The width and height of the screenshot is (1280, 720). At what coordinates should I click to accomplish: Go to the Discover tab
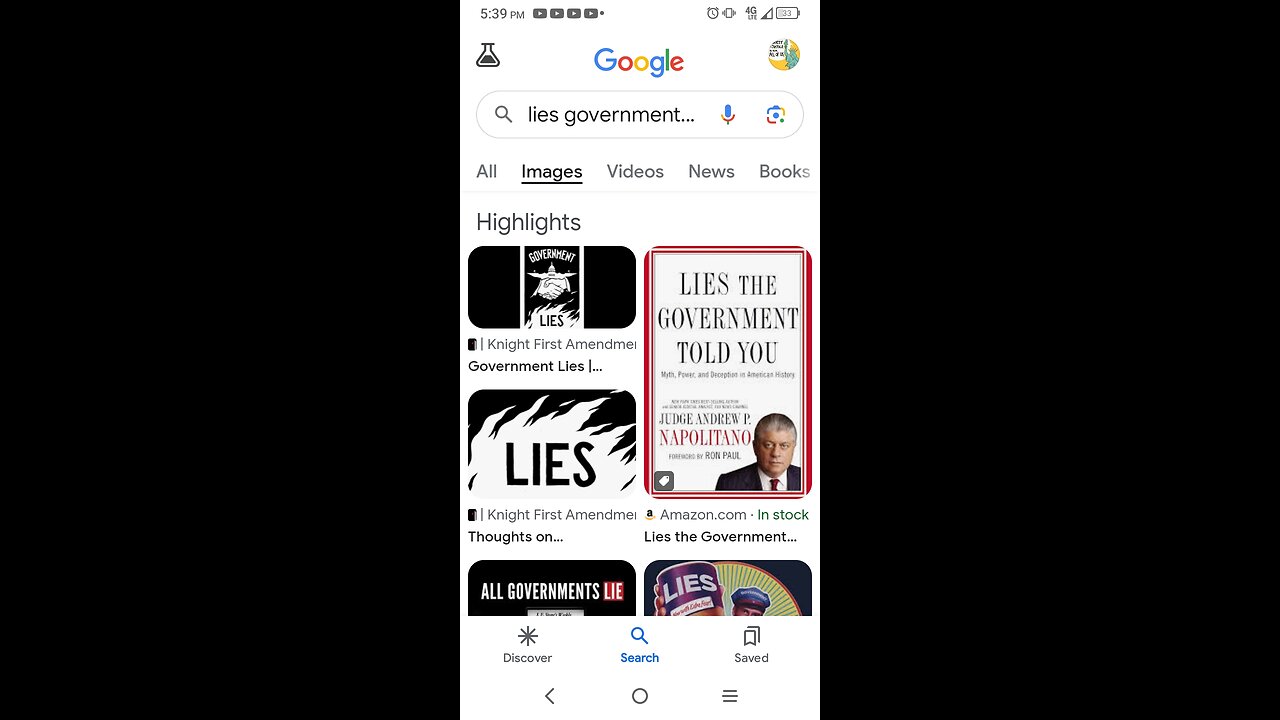click(528, 644)
